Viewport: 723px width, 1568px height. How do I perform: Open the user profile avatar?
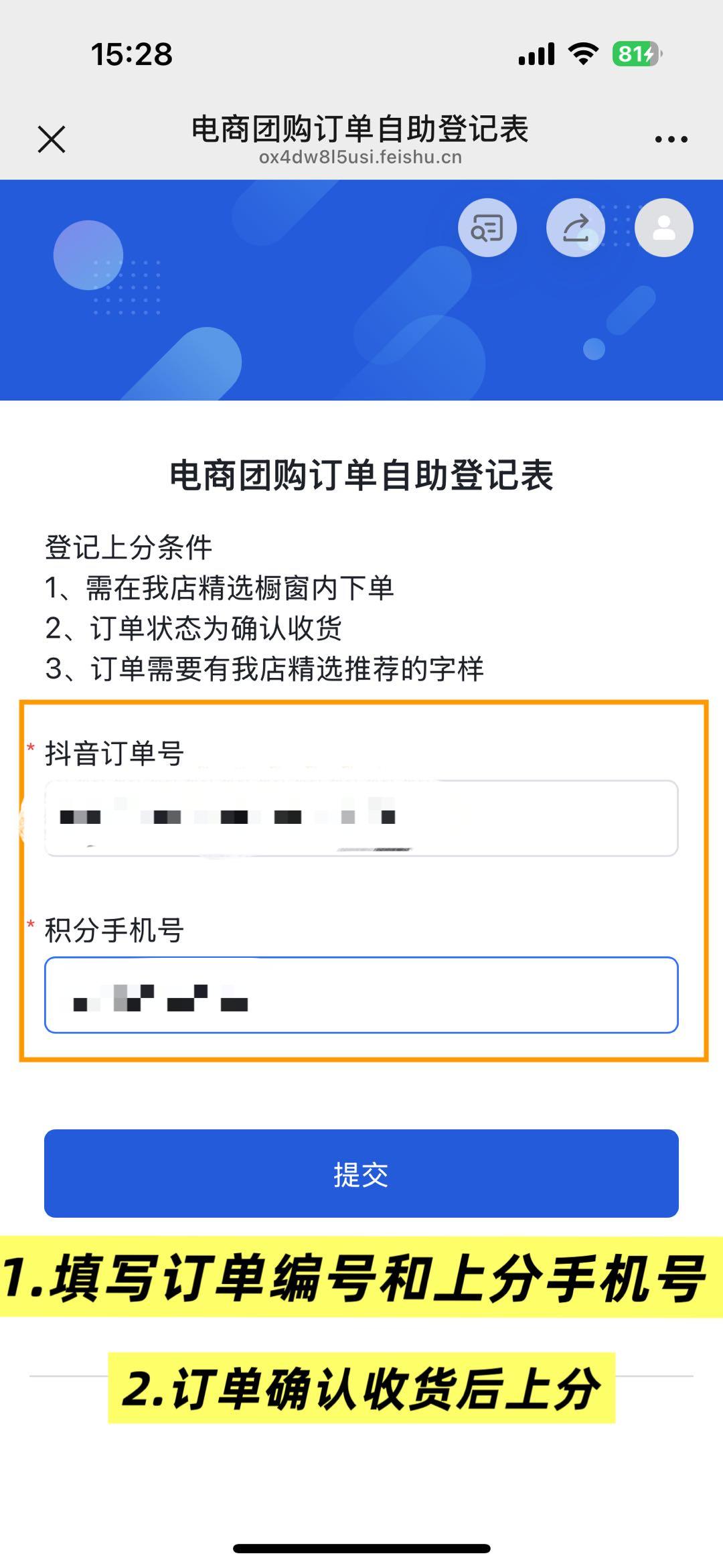point(664,228)
